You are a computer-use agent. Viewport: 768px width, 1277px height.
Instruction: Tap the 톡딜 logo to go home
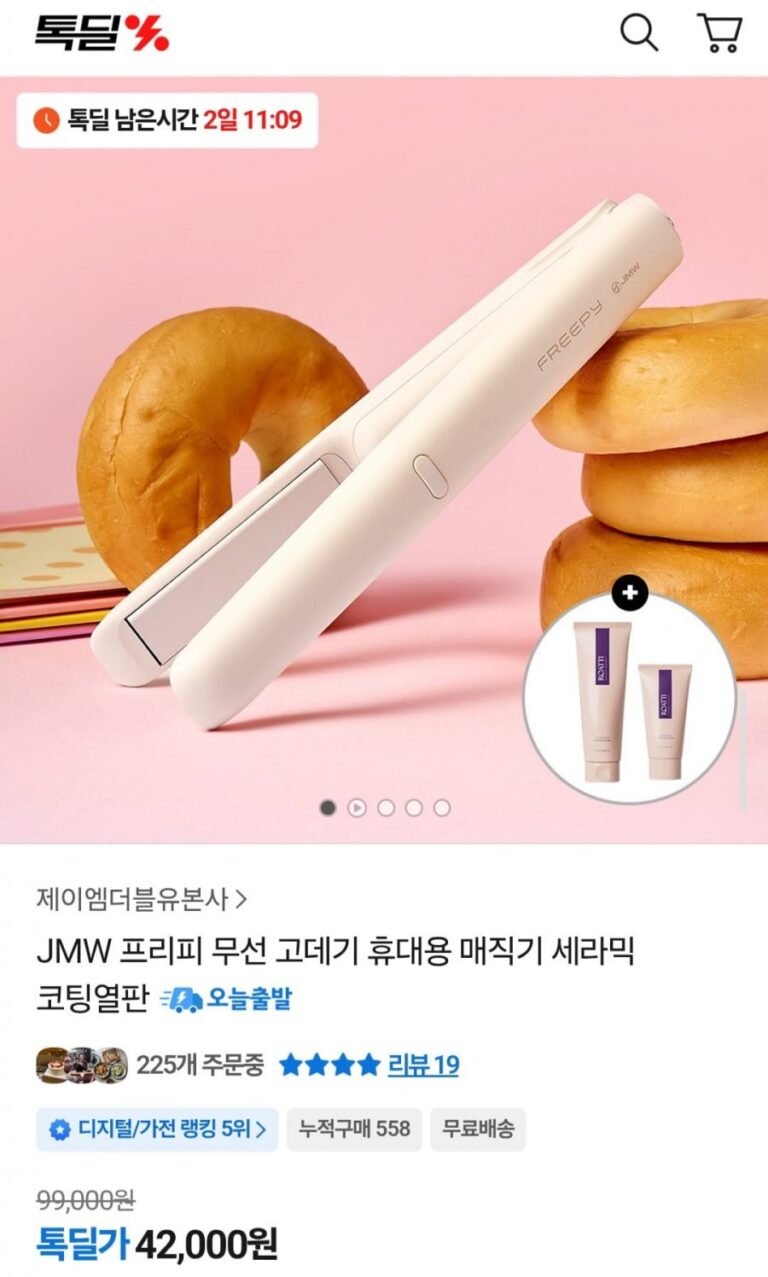pyautogui.click(x=102, y=33)
